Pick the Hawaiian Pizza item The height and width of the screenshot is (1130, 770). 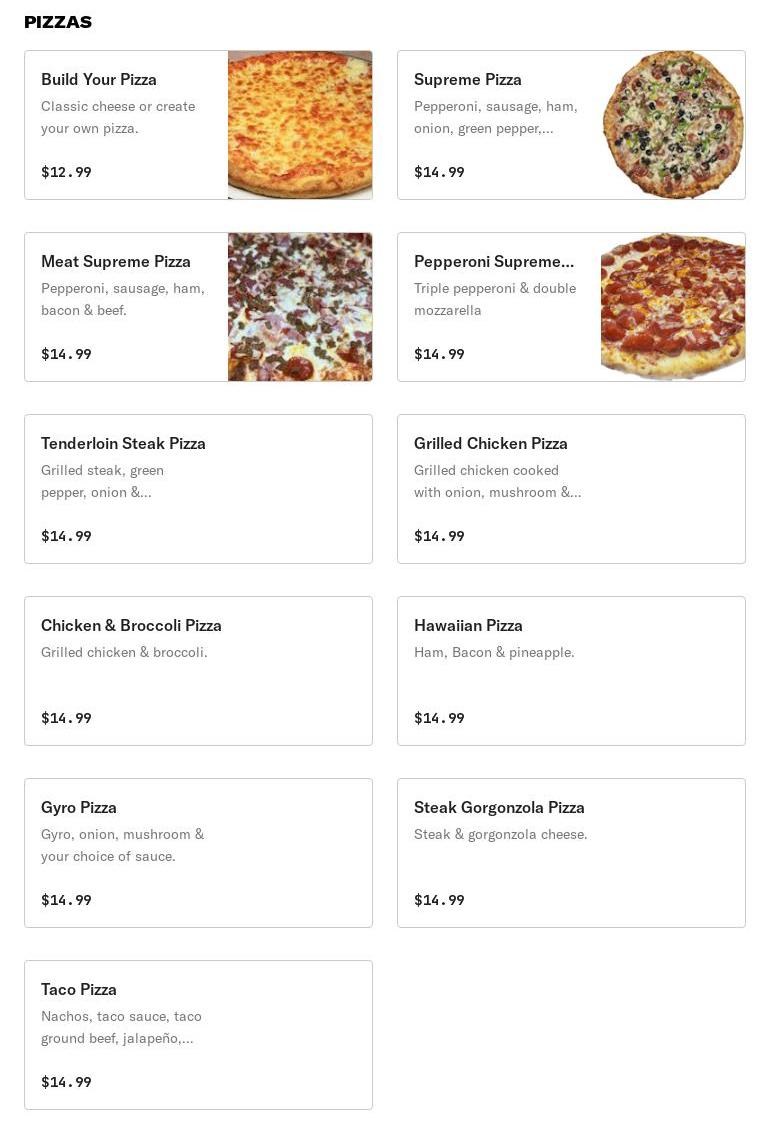click(571, 671)
